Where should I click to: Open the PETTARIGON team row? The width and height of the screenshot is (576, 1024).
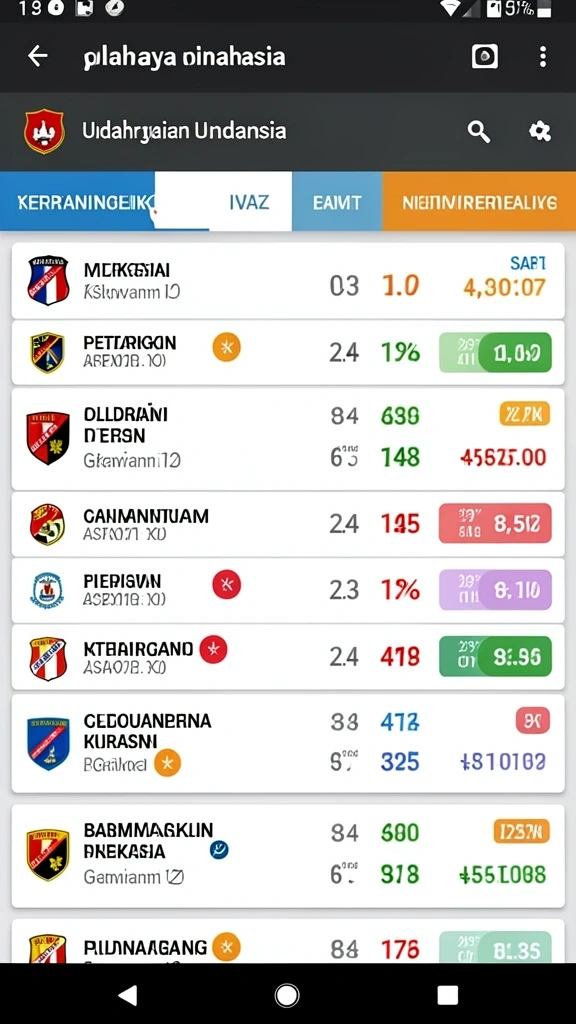pyautogui.click(x=288, y=353)
